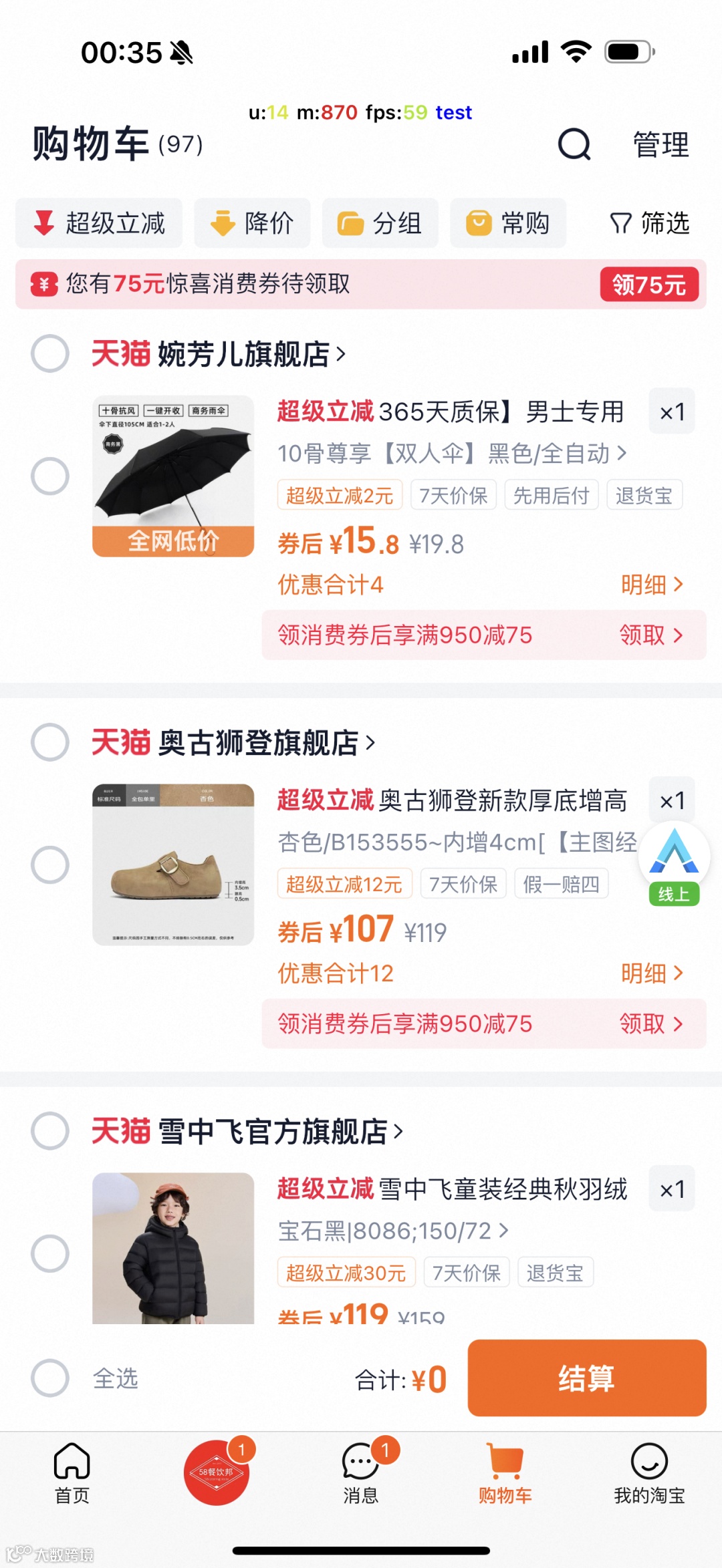Viewport: 722px width, 1568px height.
Task: Open the cart search icon
Action: [574, 144]
